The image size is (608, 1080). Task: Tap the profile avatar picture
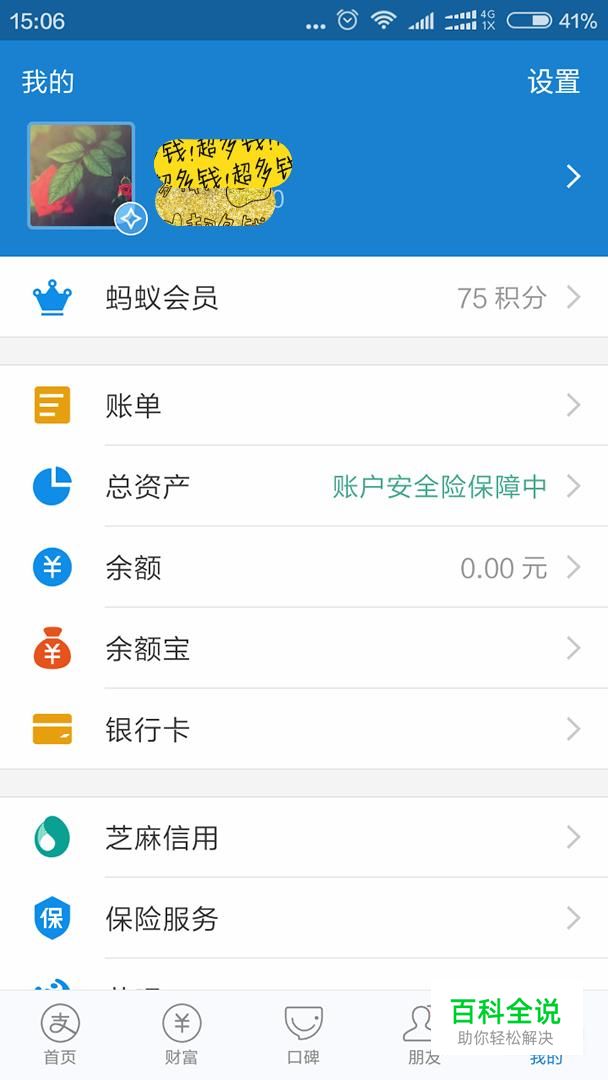tap(81, 175)
